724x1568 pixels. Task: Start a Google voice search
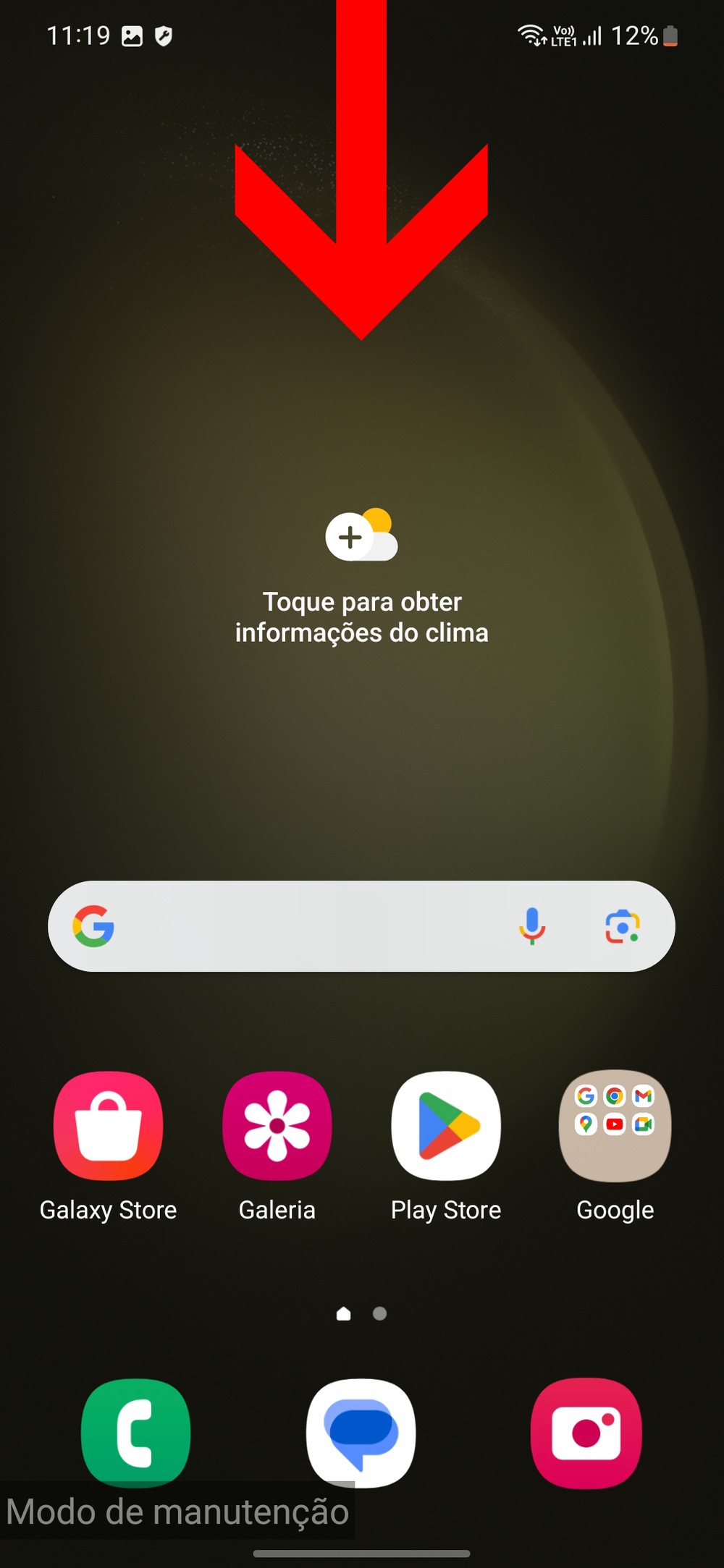click(532, 926)
